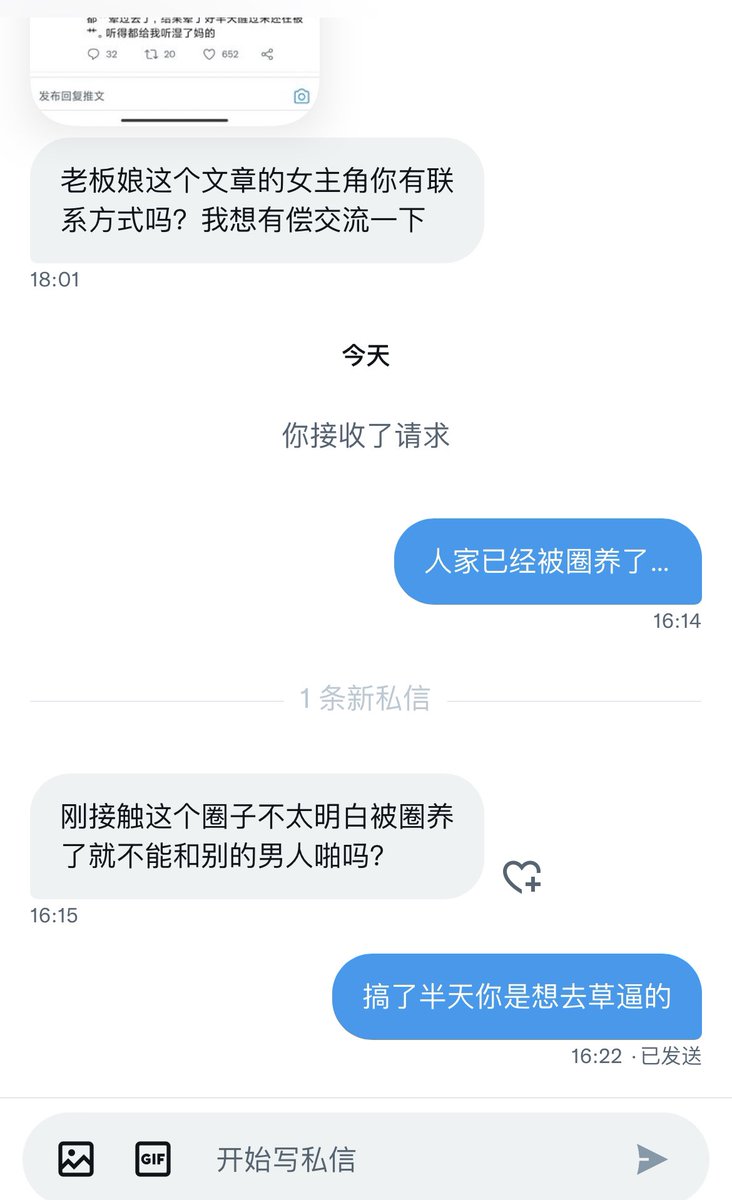Open the image picker icon in the message bar
732x1200 pixels.
(x=75, y=1158)
